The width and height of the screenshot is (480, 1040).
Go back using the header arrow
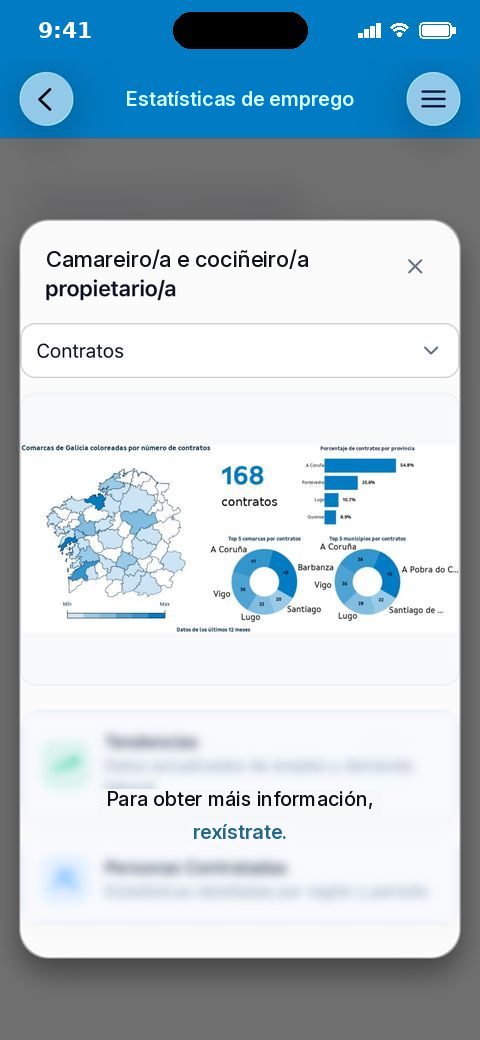[46, 99]
